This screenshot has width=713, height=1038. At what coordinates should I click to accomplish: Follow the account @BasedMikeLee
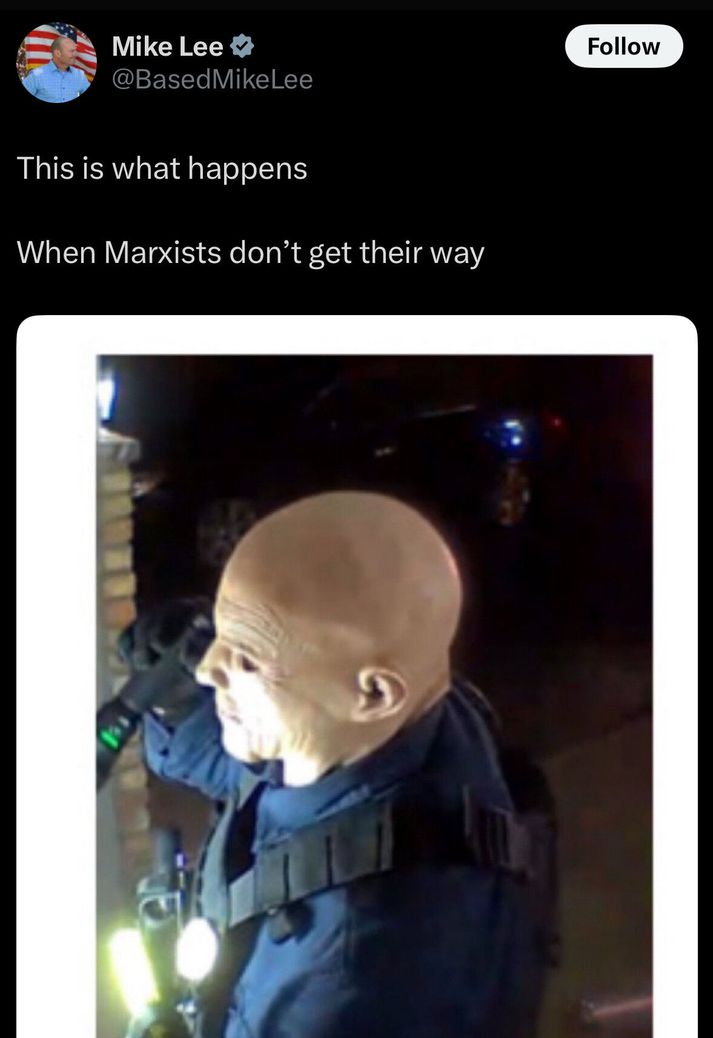point(623,46)
